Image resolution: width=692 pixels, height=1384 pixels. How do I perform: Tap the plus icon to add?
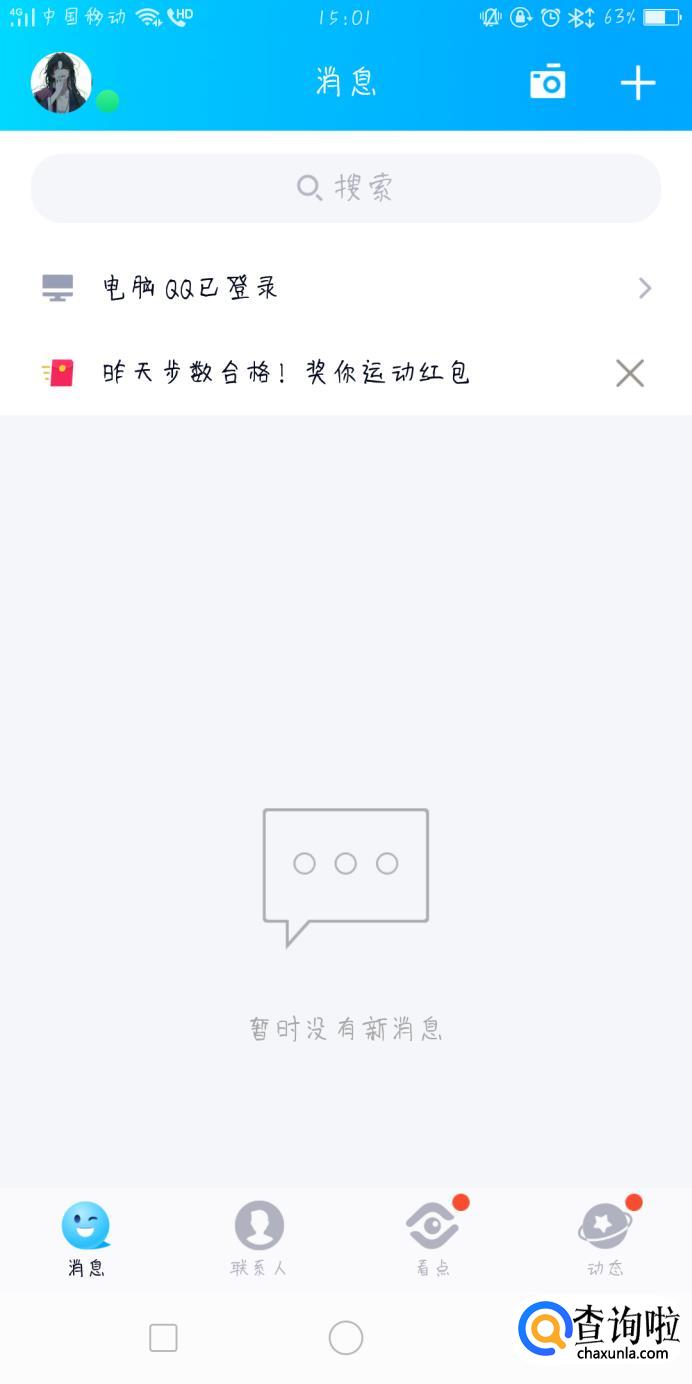(x=637, y=83)
